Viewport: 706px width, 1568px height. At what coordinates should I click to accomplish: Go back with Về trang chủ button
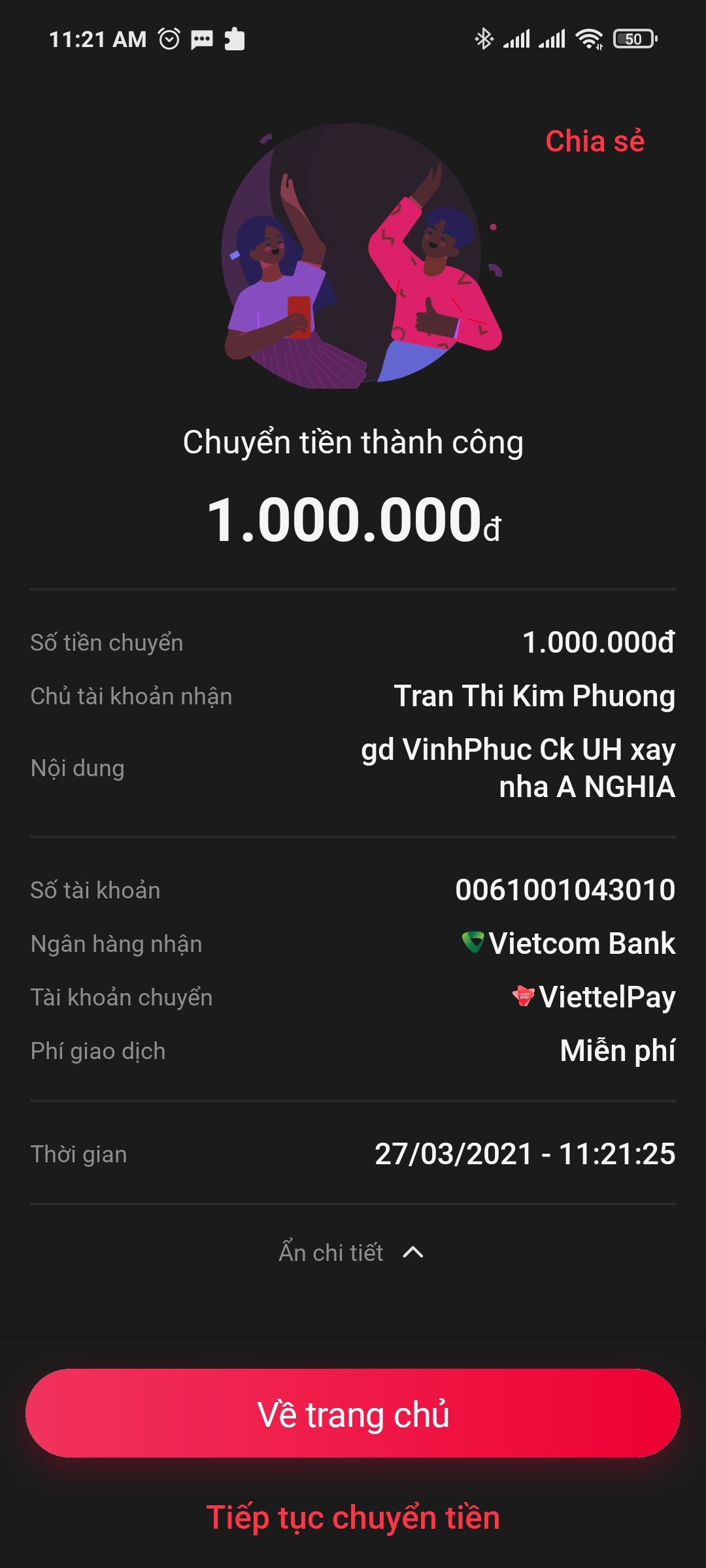(x=353, y=1414)
